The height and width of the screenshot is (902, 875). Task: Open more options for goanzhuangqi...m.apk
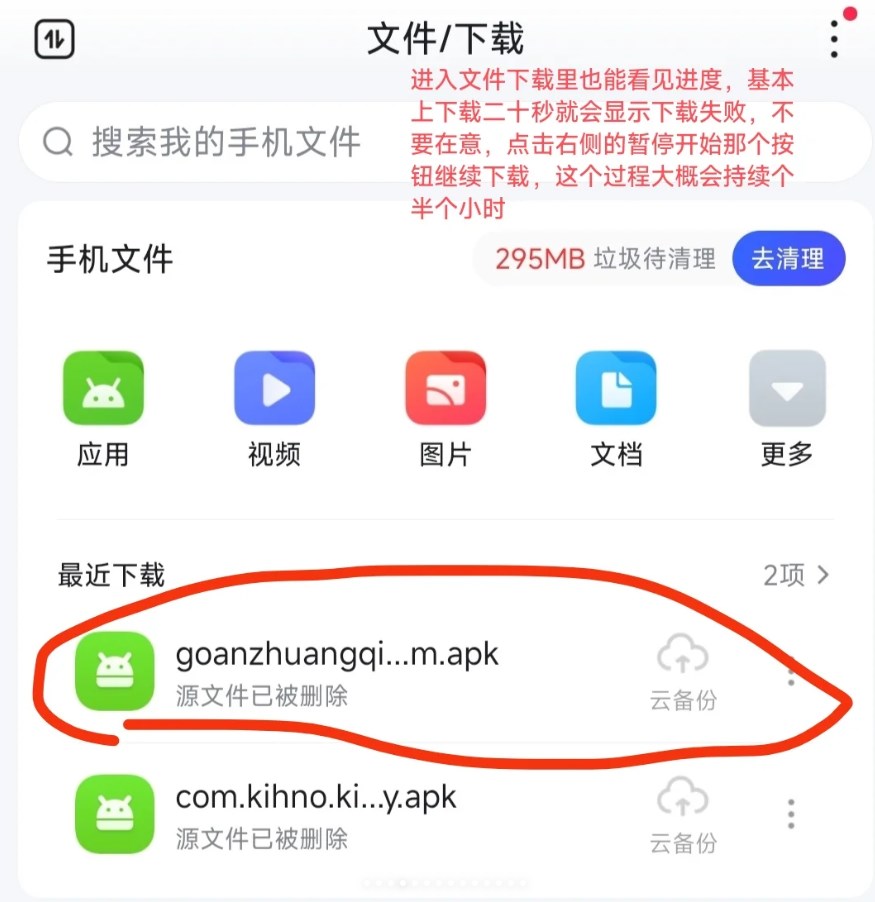pos(791,672)
